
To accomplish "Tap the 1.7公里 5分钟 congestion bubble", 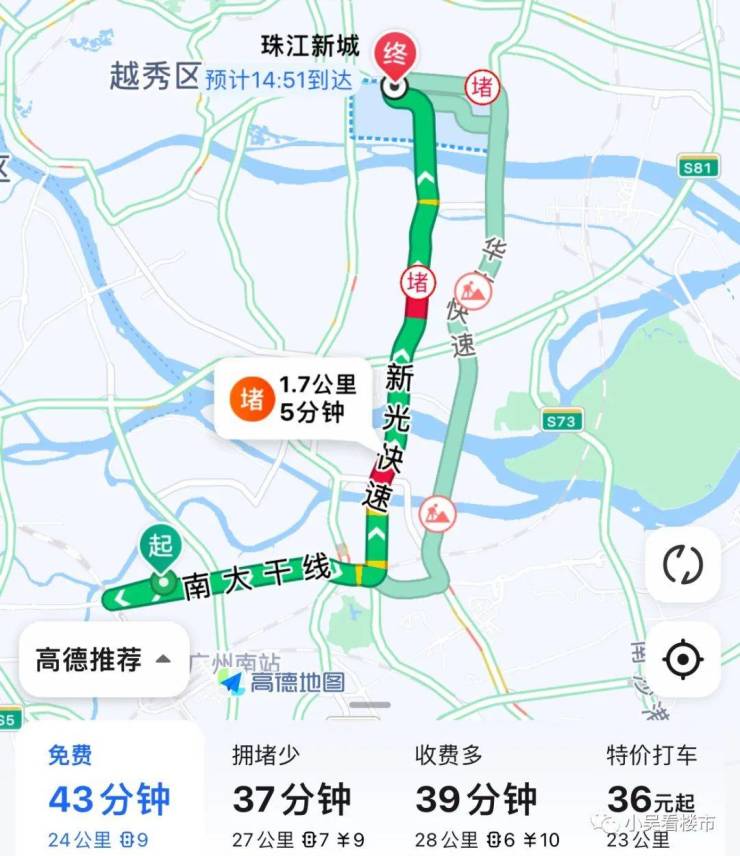I will (290, 398).
